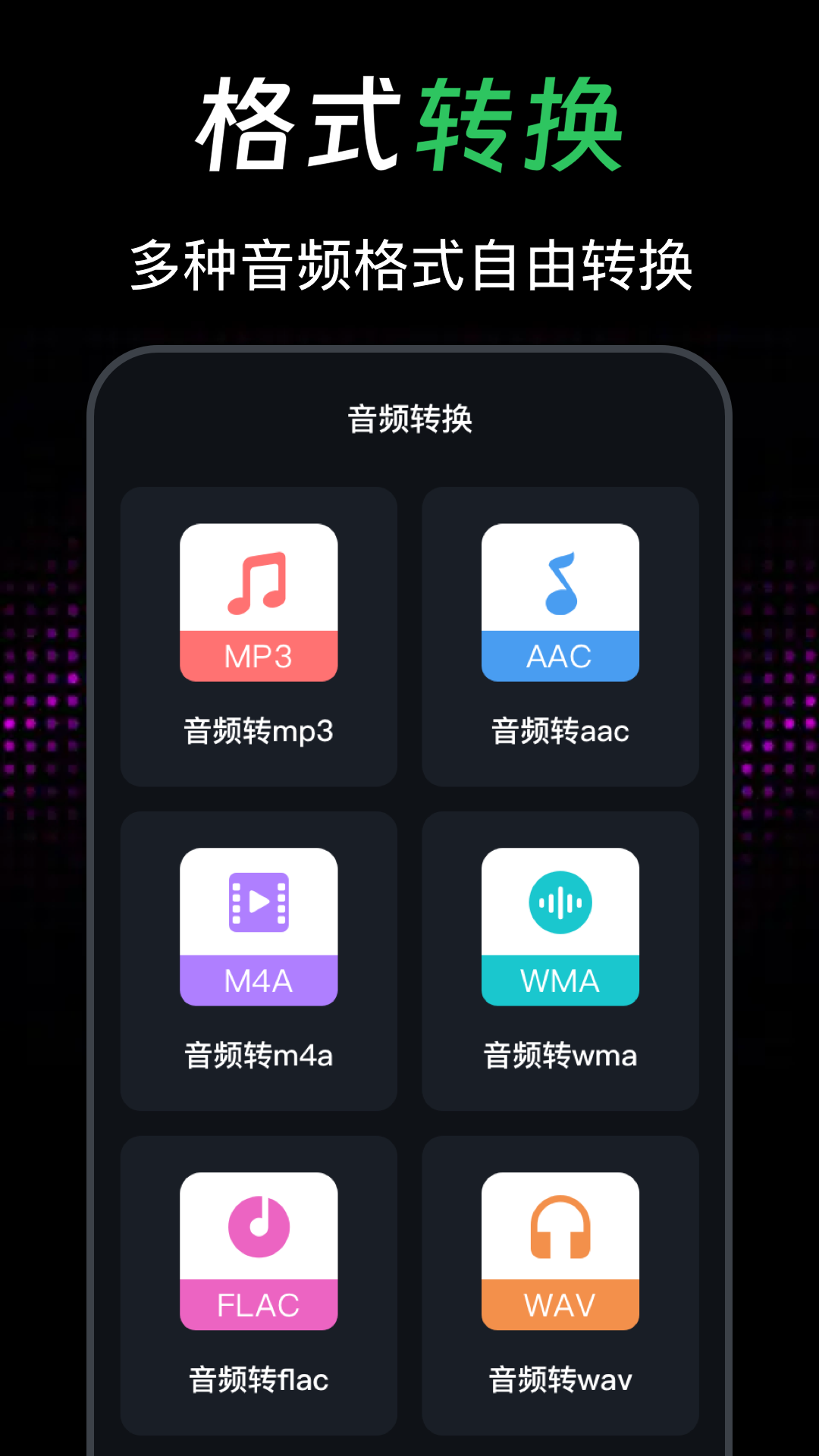Click the 音频转aac label

click(x=560, y=730)
